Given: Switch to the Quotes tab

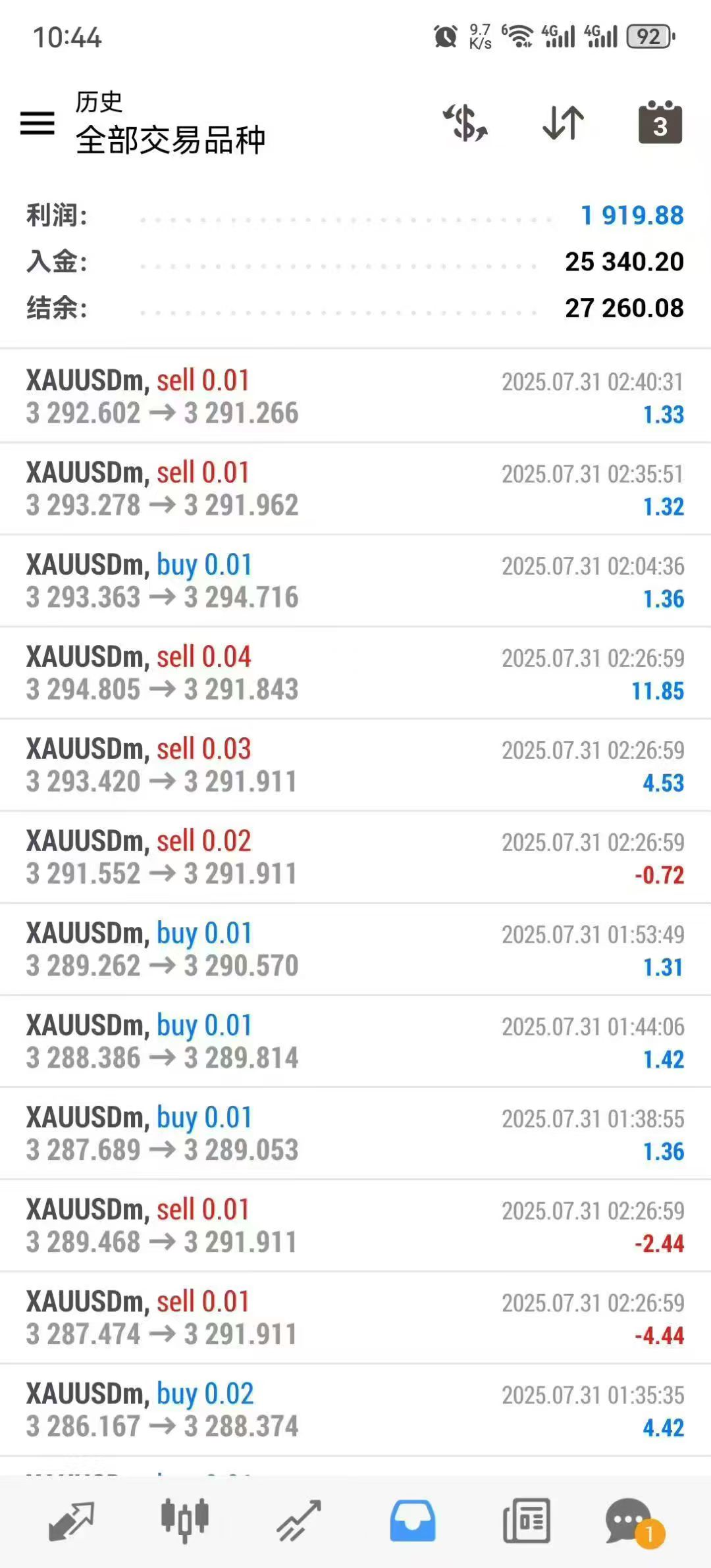Looking at the screenshot, I should point(71,1521).
